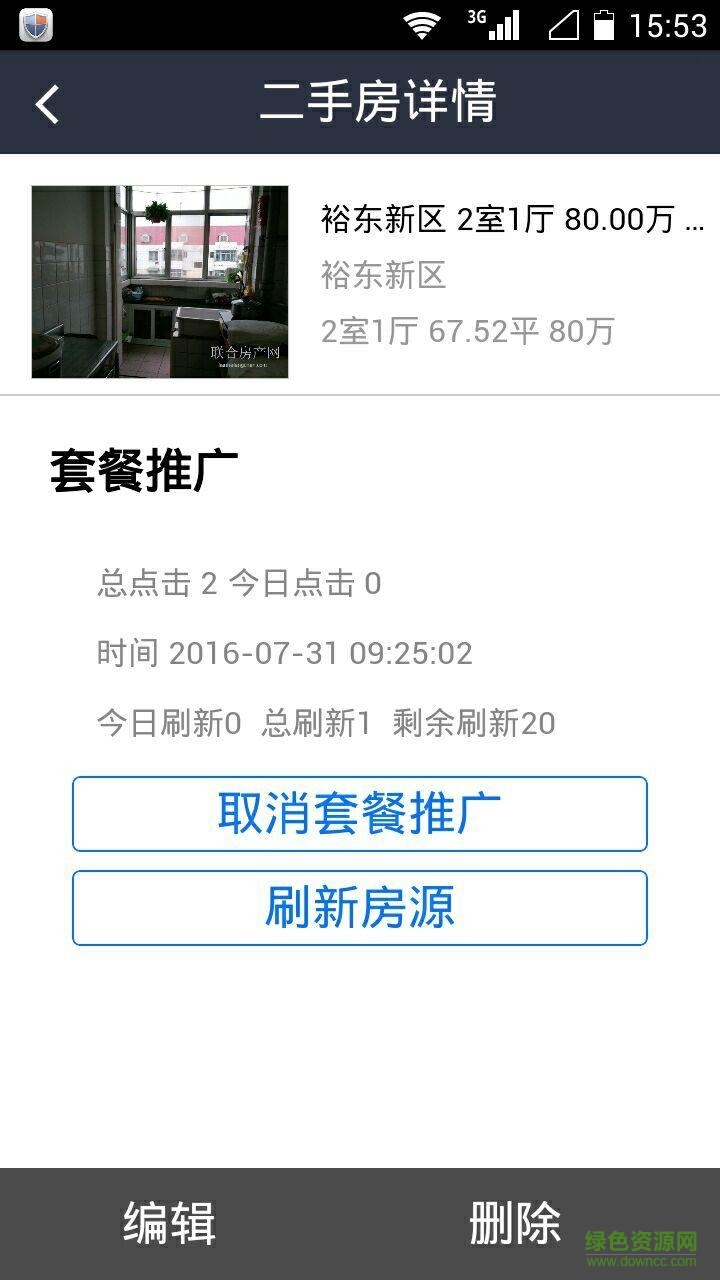Select 编辑 at the bottom
Image resolution: width=720 pixels, height=1280 pixels.
pos(170,1223)
